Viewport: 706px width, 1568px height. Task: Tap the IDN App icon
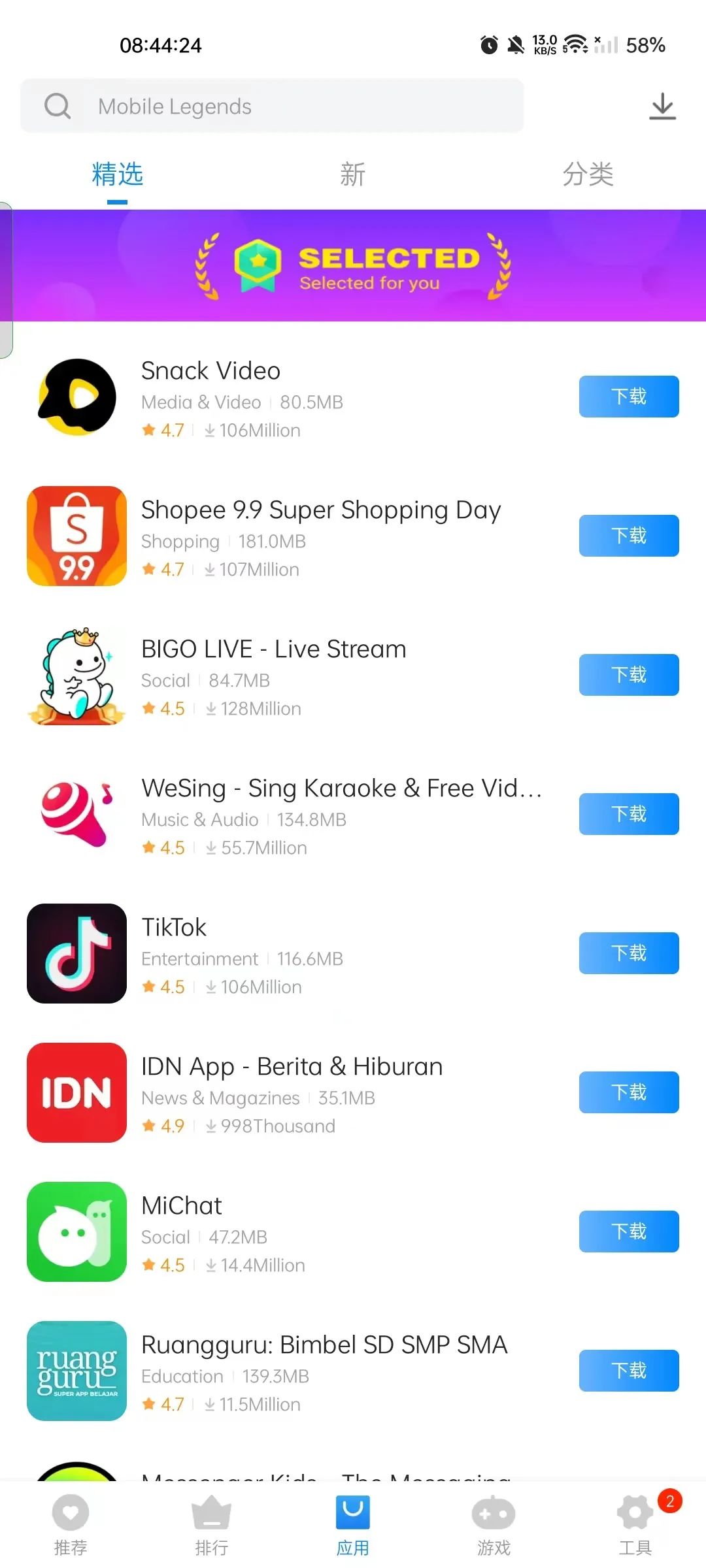(76, 1093)
